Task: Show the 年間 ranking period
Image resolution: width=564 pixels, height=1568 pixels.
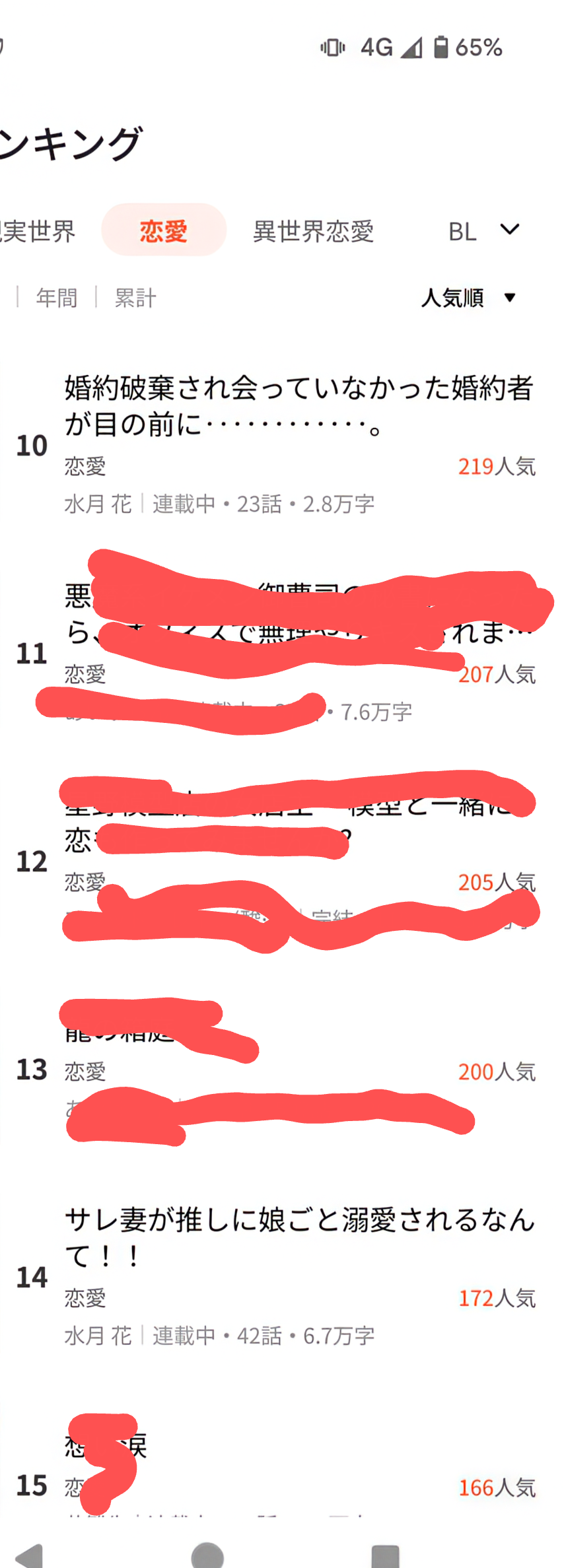Action: click(x=57, y=298)
